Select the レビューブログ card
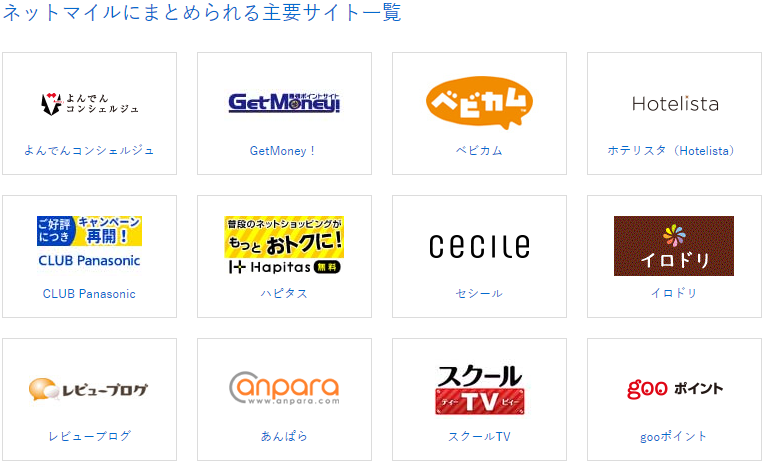764x464 pixels. (89, 399)
